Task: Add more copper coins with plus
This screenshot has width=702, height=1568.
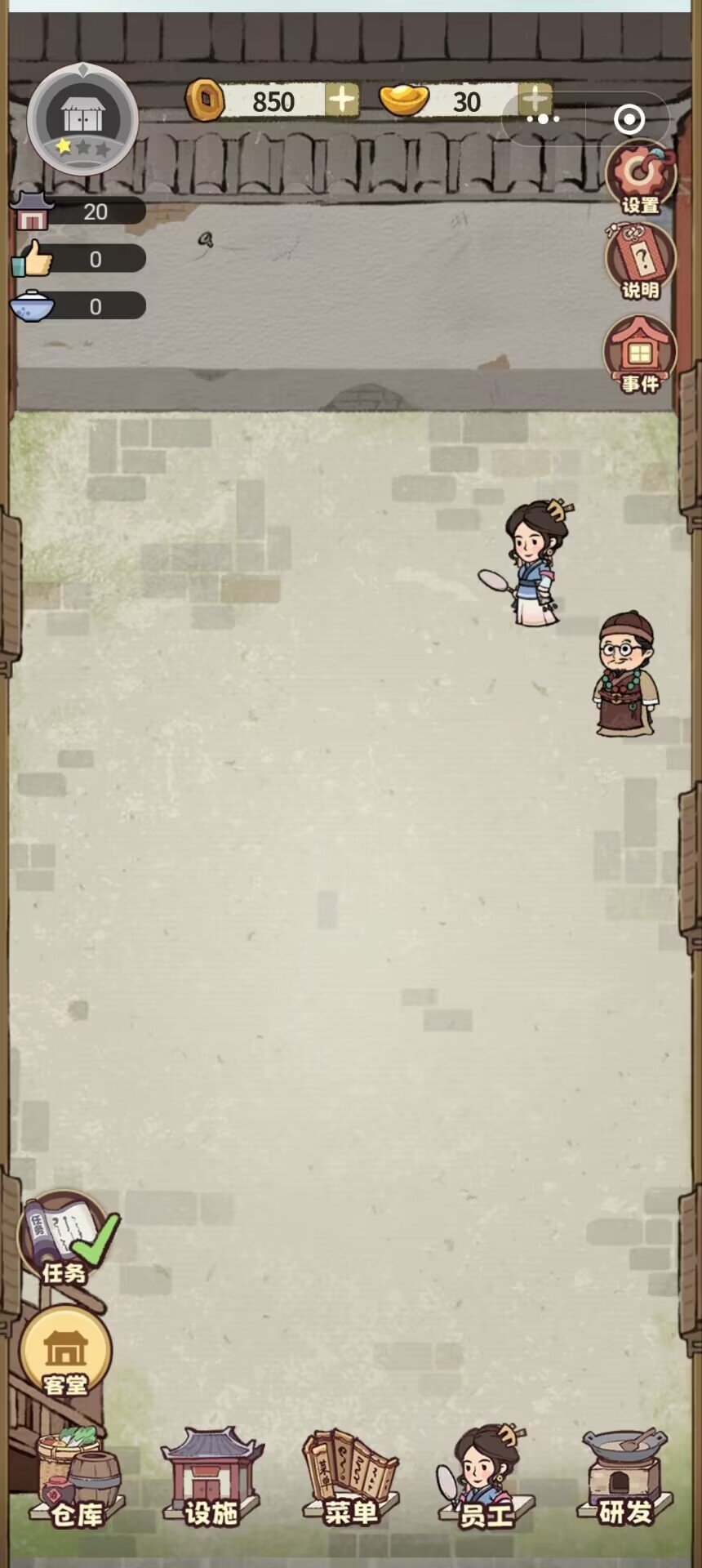Action: tap(342, 100)
